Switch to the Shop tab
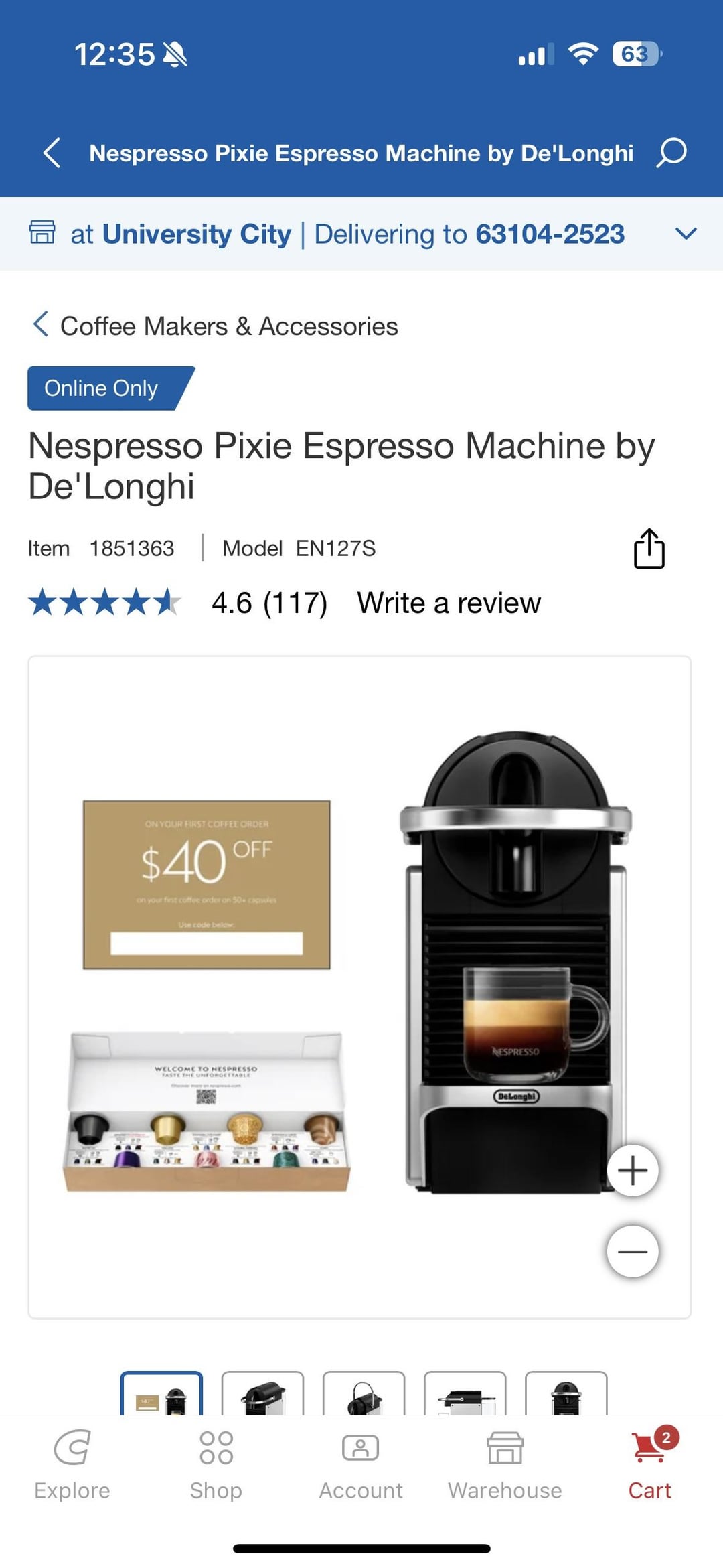This screenshot has height=1568, width=723. [216, 1466]
